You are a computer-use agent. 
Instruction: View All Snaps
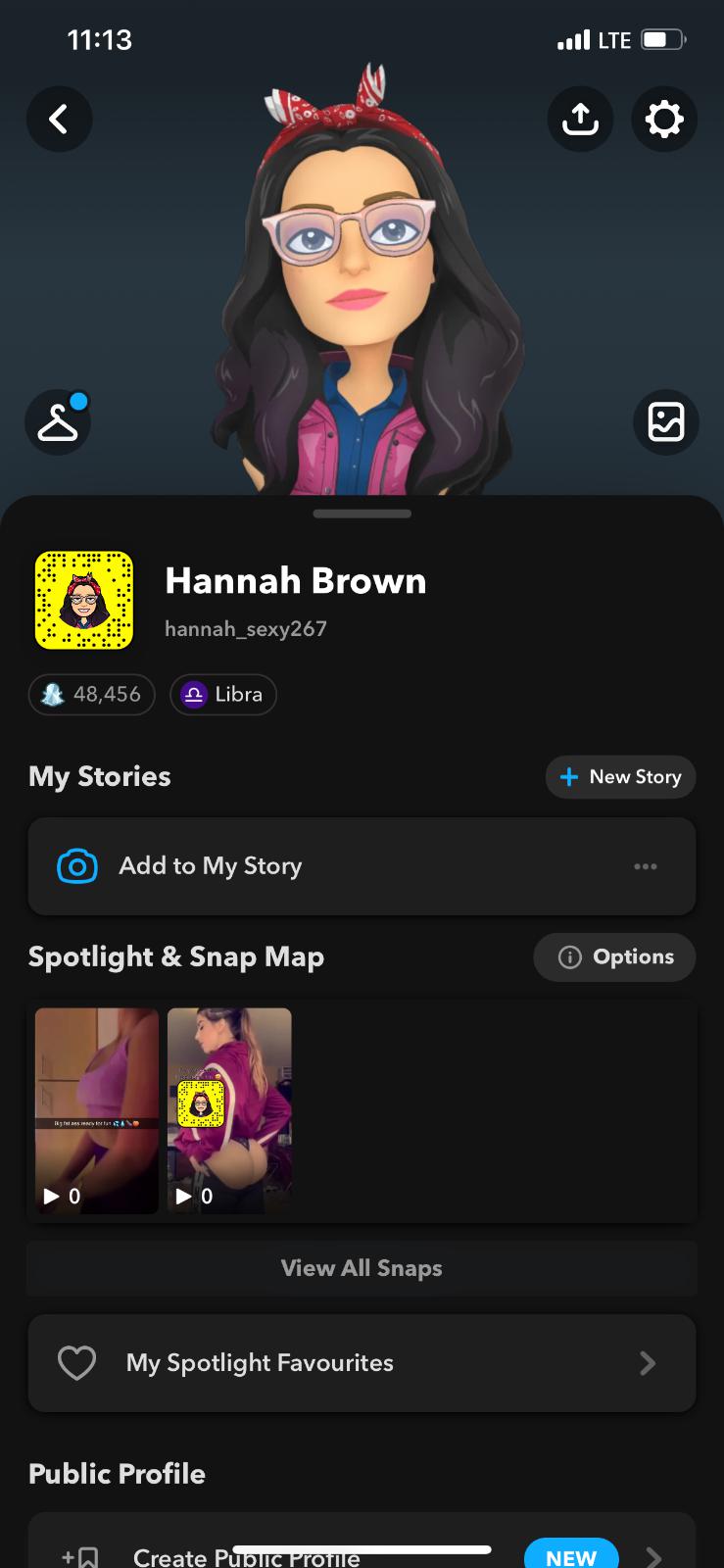[x=362, y=1268]
